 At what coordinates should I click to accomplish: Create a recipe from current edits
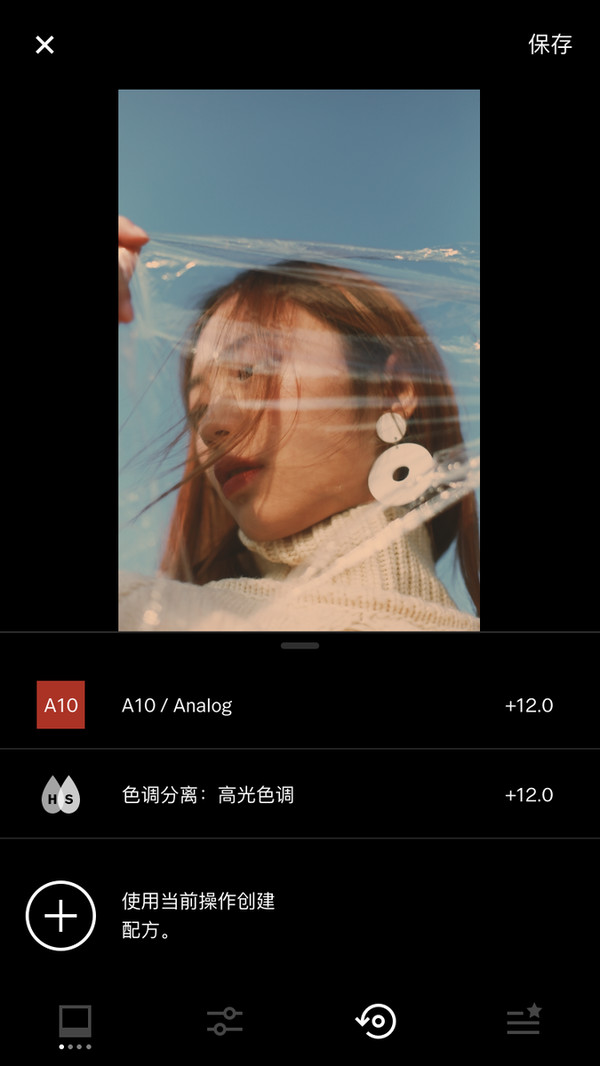click(x=61, y=915)
